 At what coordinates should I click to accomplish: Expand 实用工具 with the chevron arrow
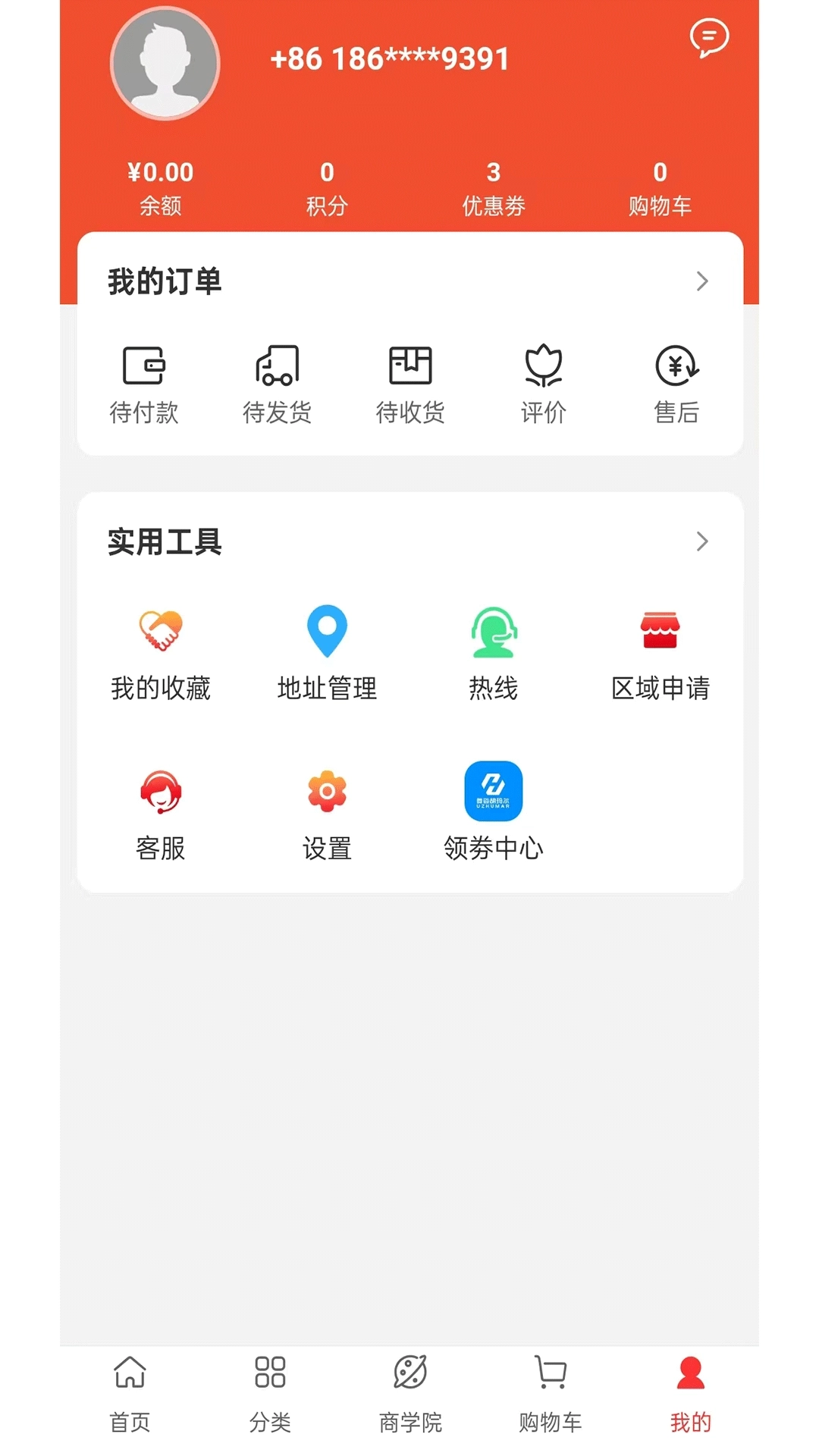pos(701,541)
